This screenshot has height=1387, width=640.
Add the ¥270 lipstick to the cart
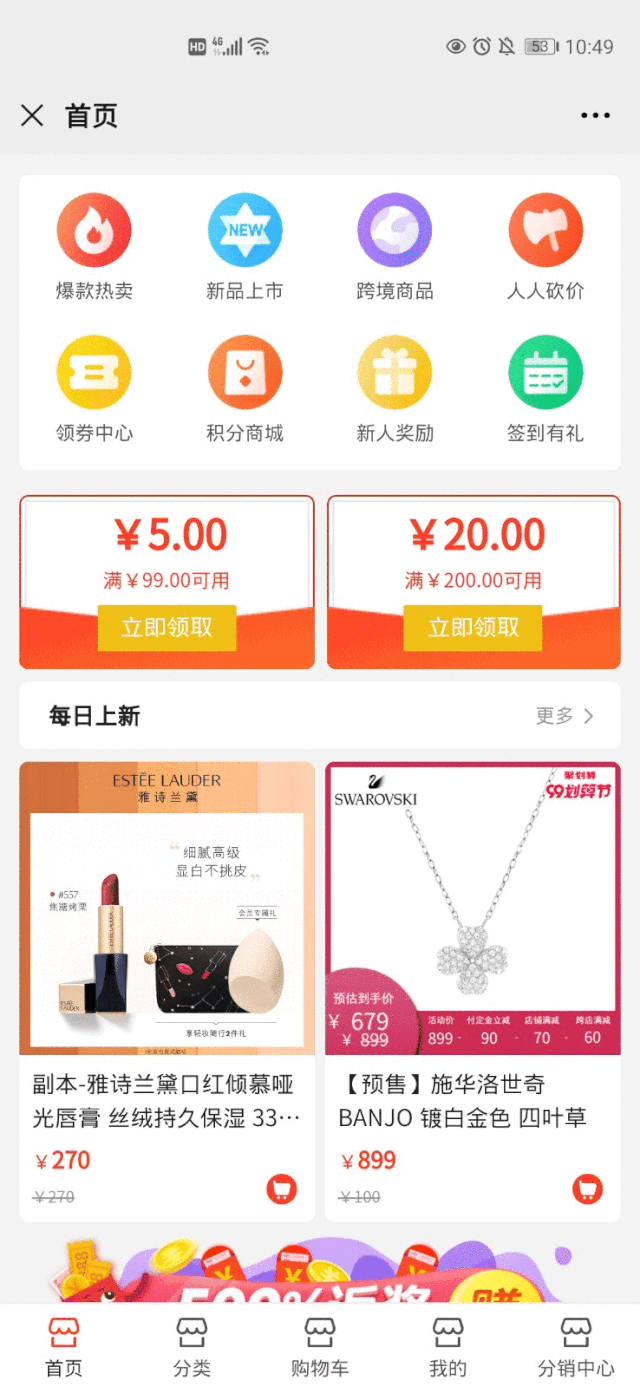click(x=282, y=1189)
